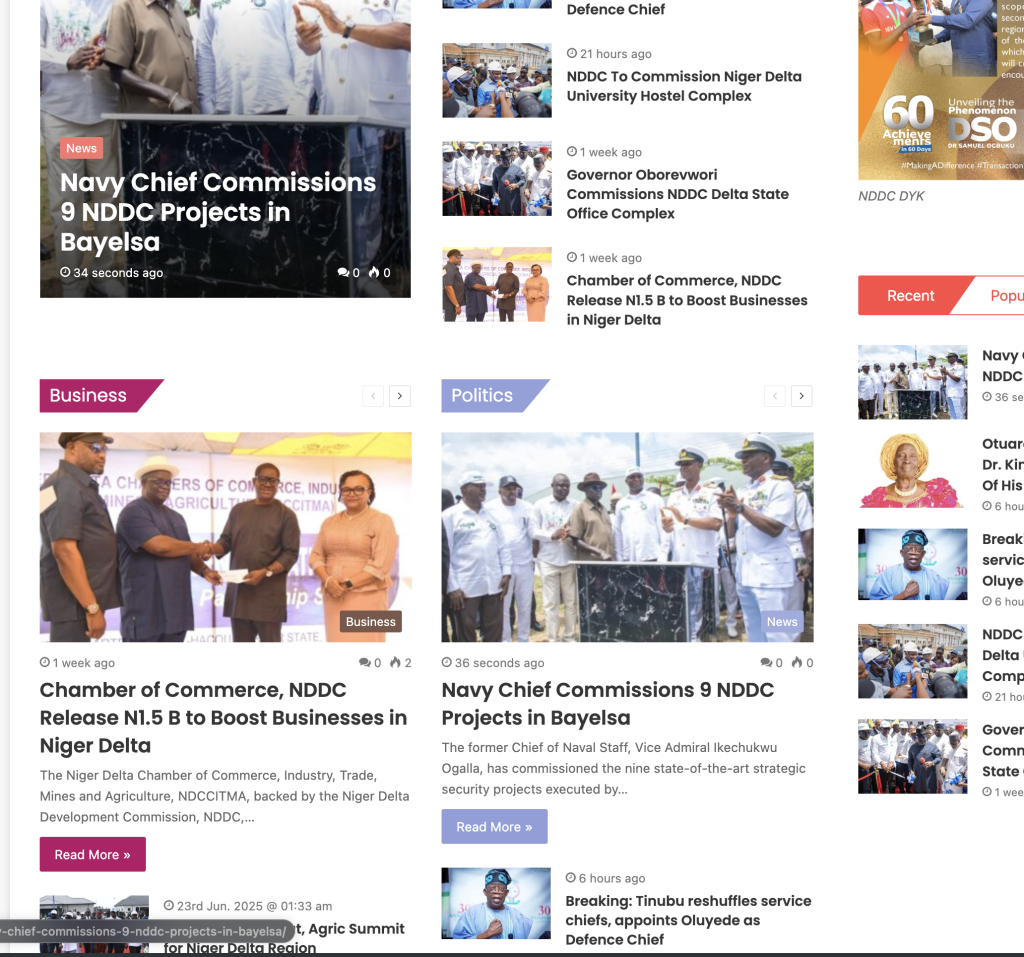Open the Business category label on the handshake photo
This screenshot has height=957, width=1024.
coord(370,621)
